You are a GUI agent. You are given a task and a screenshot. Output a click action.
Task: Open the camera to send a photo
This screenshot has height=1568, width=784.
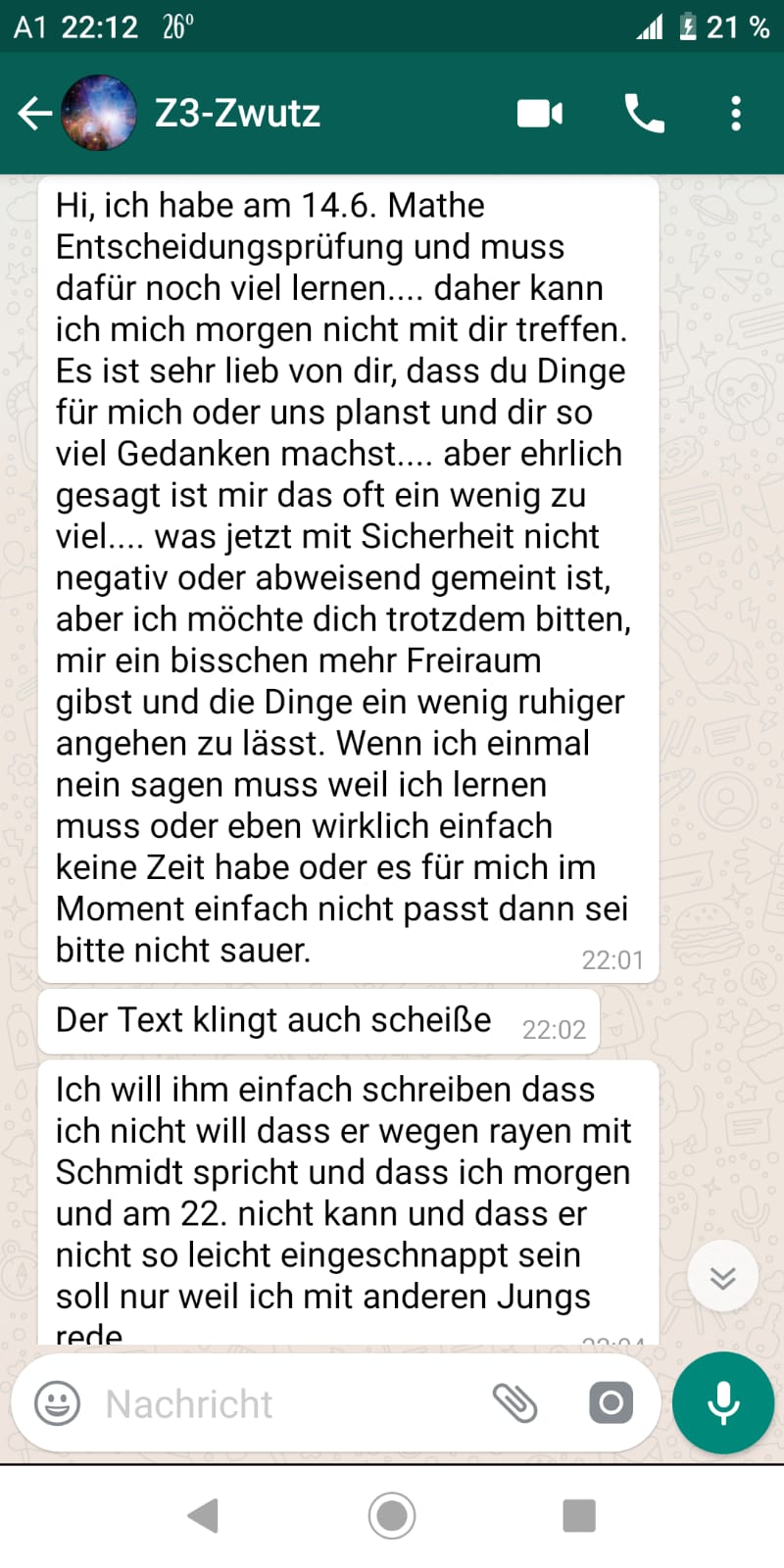[611, 1403]
